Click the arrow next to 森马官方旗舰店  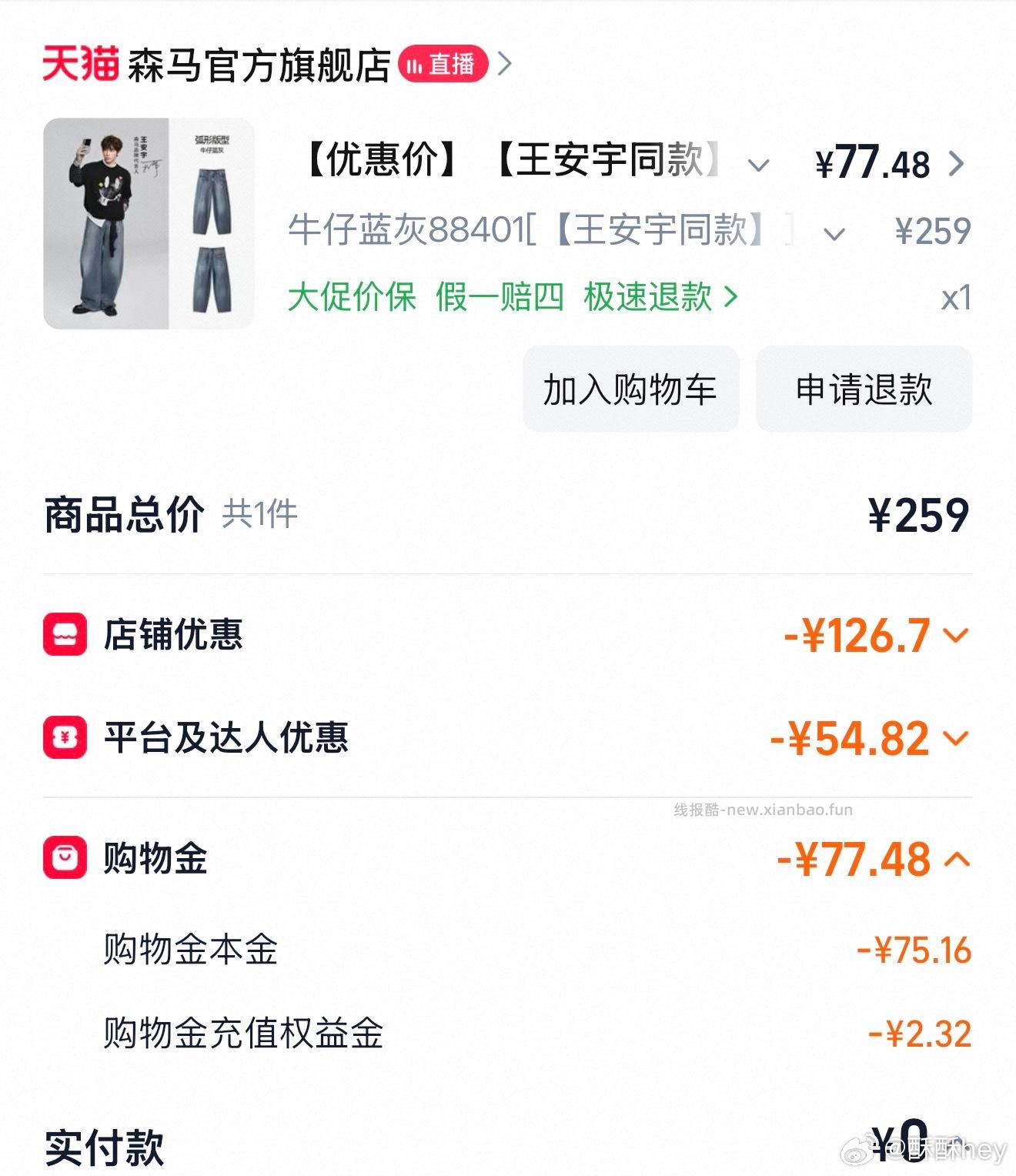[x=505, y=66]
